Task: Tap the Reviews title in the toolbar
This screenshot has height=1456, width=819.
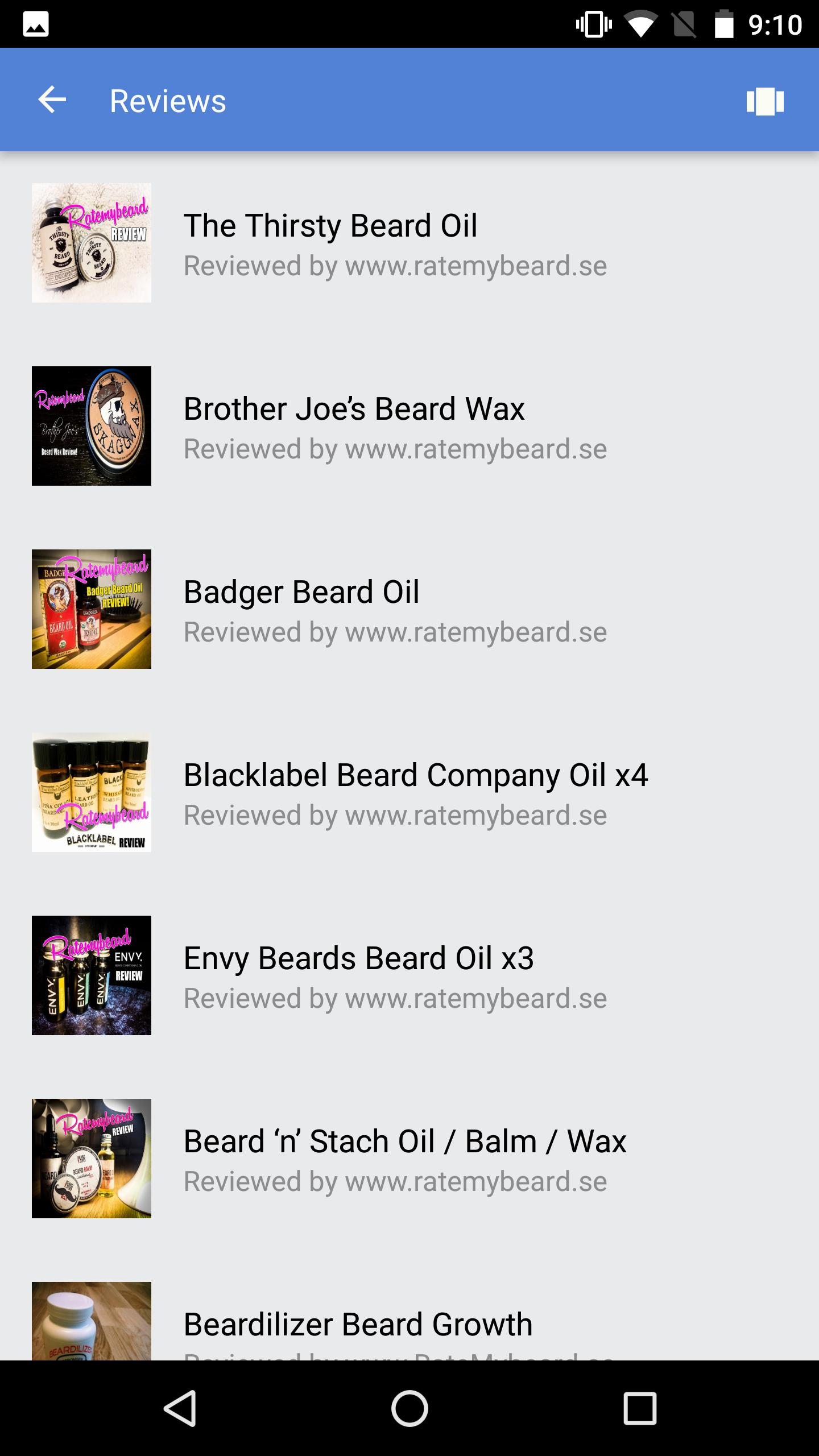Action: click(167, 101)
